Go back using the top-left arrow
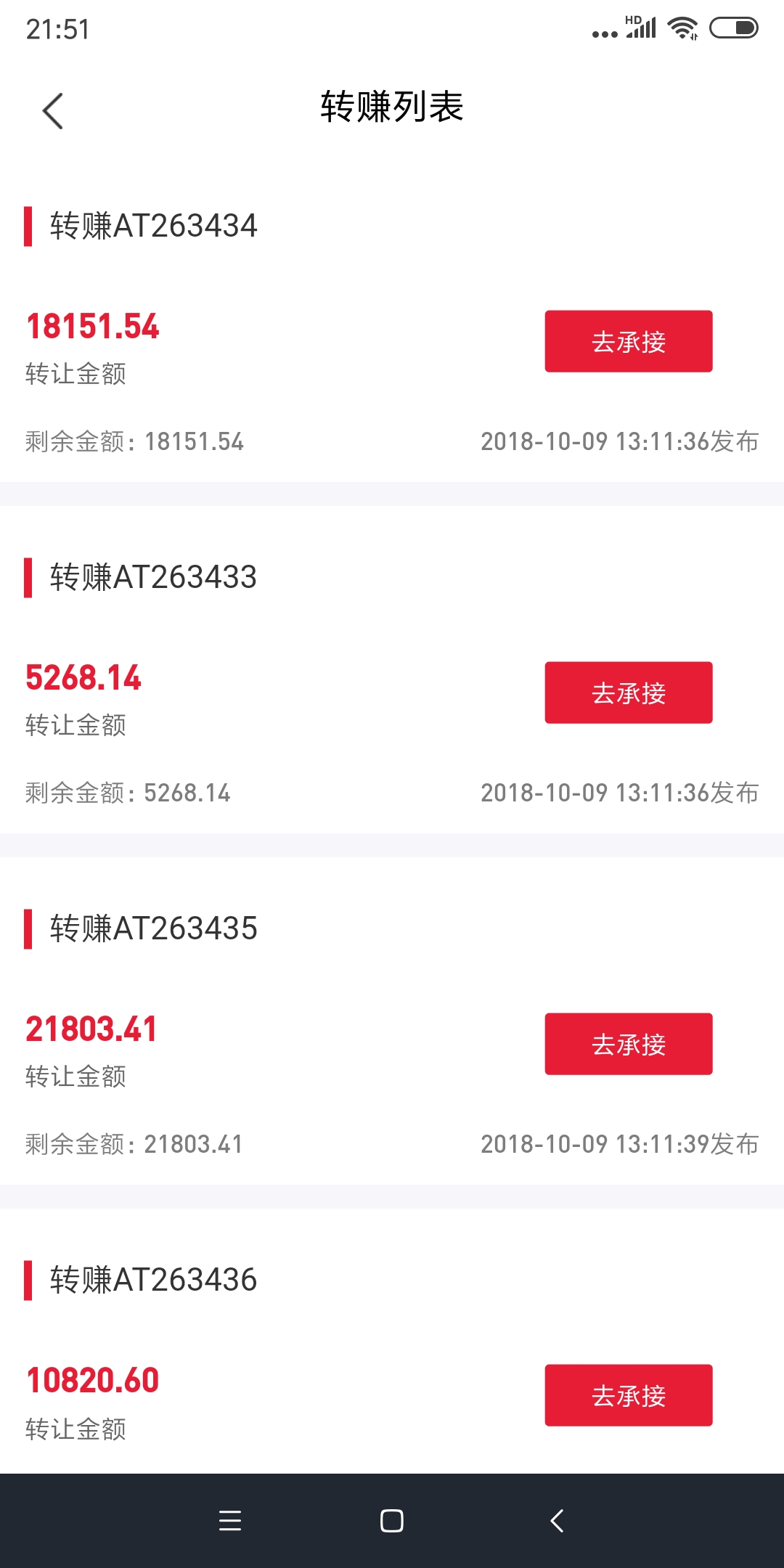This screenshot has height=1568, width=784. tap(53, 111)
